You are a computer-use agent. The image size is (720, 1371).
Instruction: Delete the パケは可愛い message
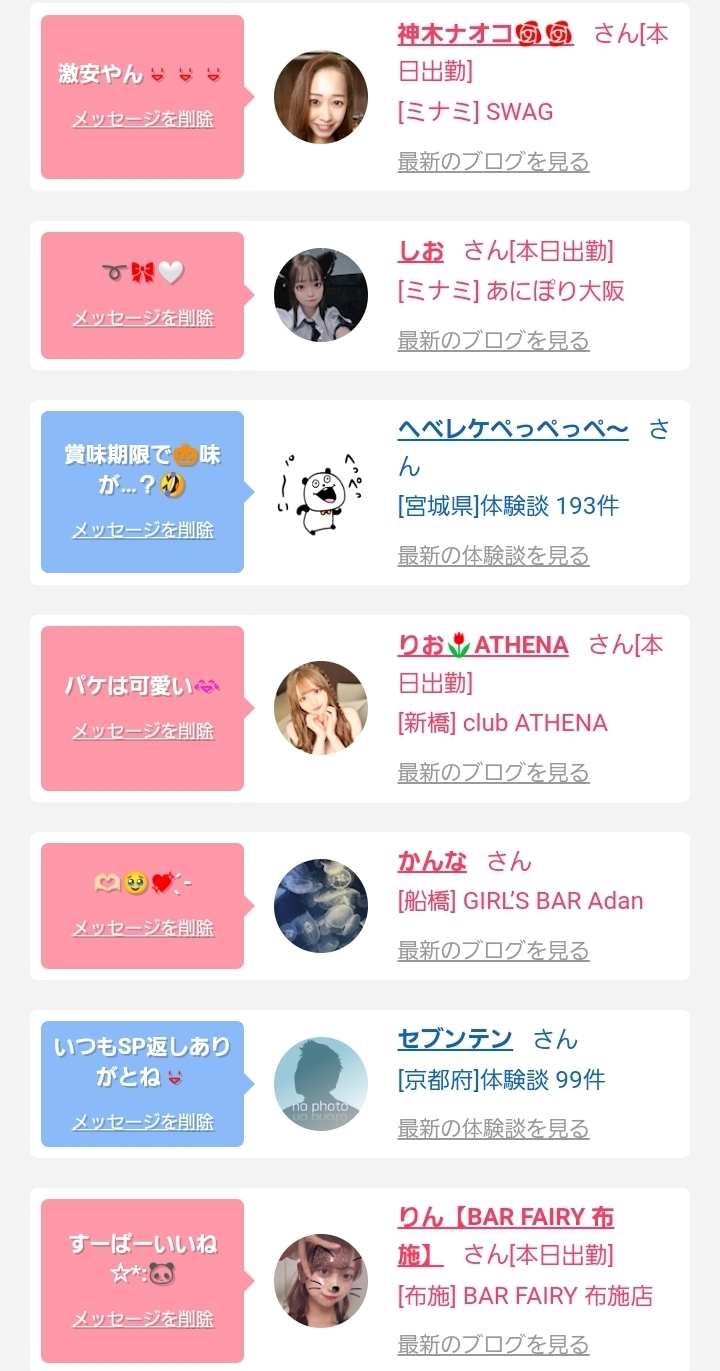click(x=142, y=732)
